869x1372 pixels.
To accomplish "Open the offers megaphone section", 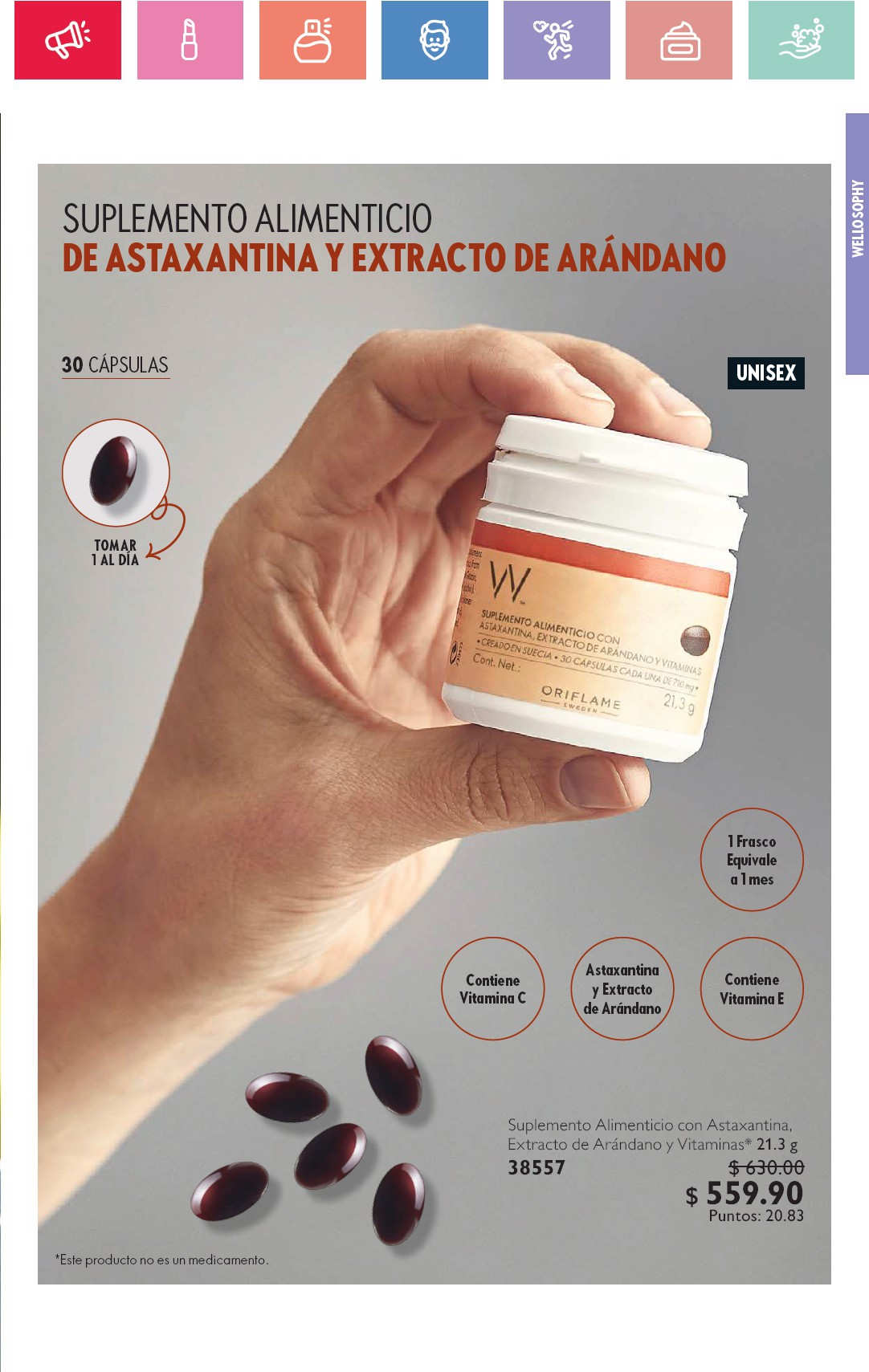I will (x=67, y=40).
